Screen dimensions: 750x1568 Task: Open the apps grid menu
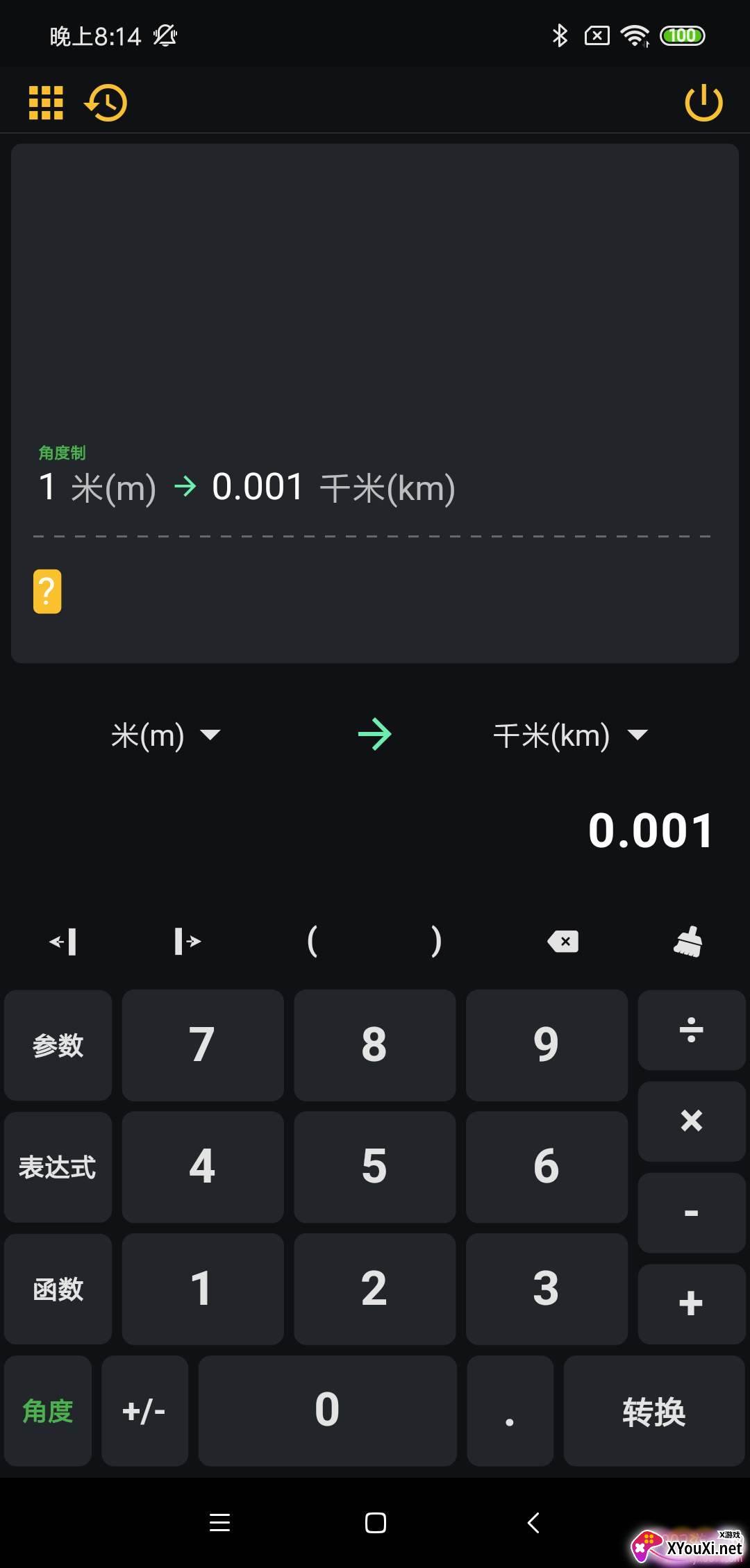45,102
